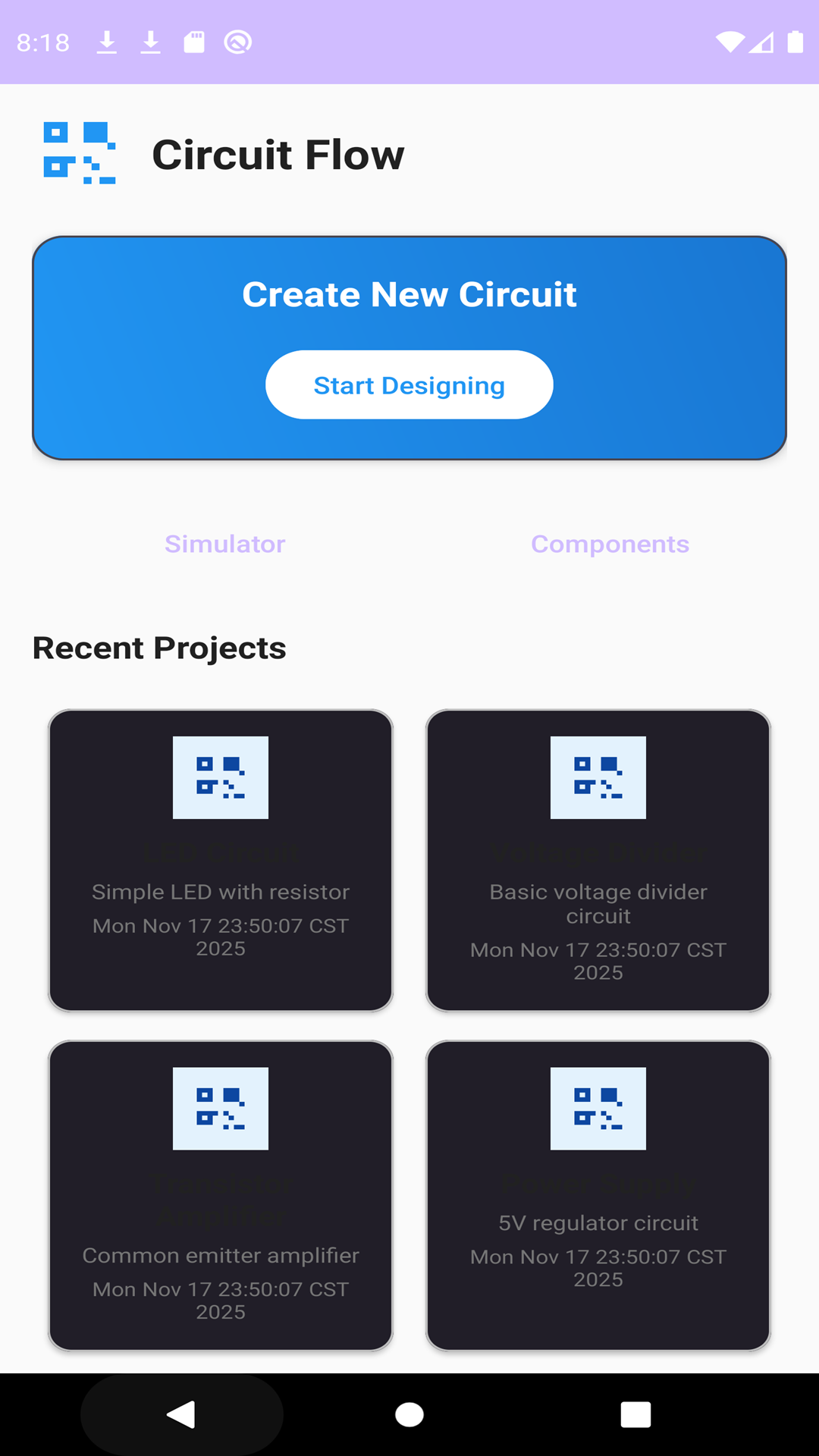Open the 5V regulator circuit project
The height and width of the screenshot is (1456, 819).
point(598,1194)
